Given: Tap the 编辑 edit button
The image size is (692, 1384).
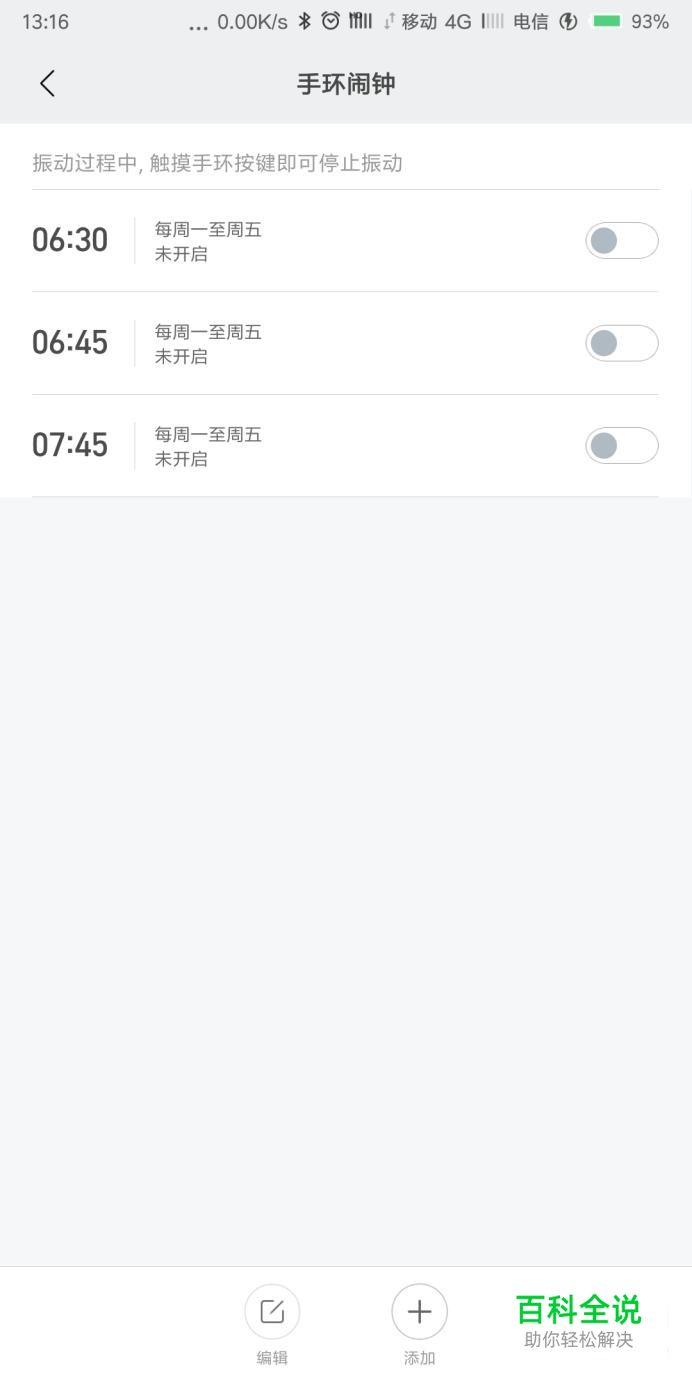Looking at the screenshot, I should 272,1325.
